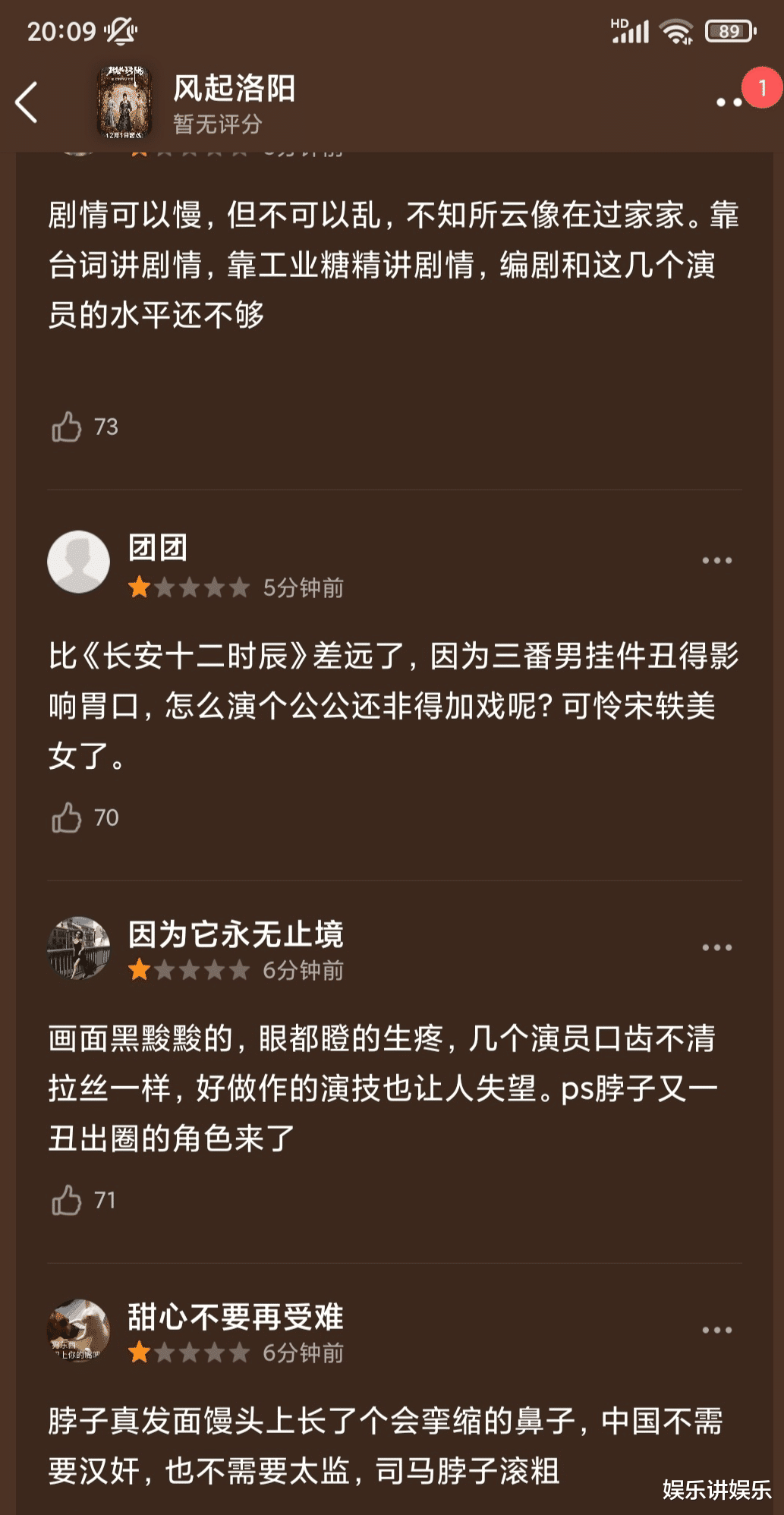Tap the back arrow to exit reviews

tap(27, 101)
